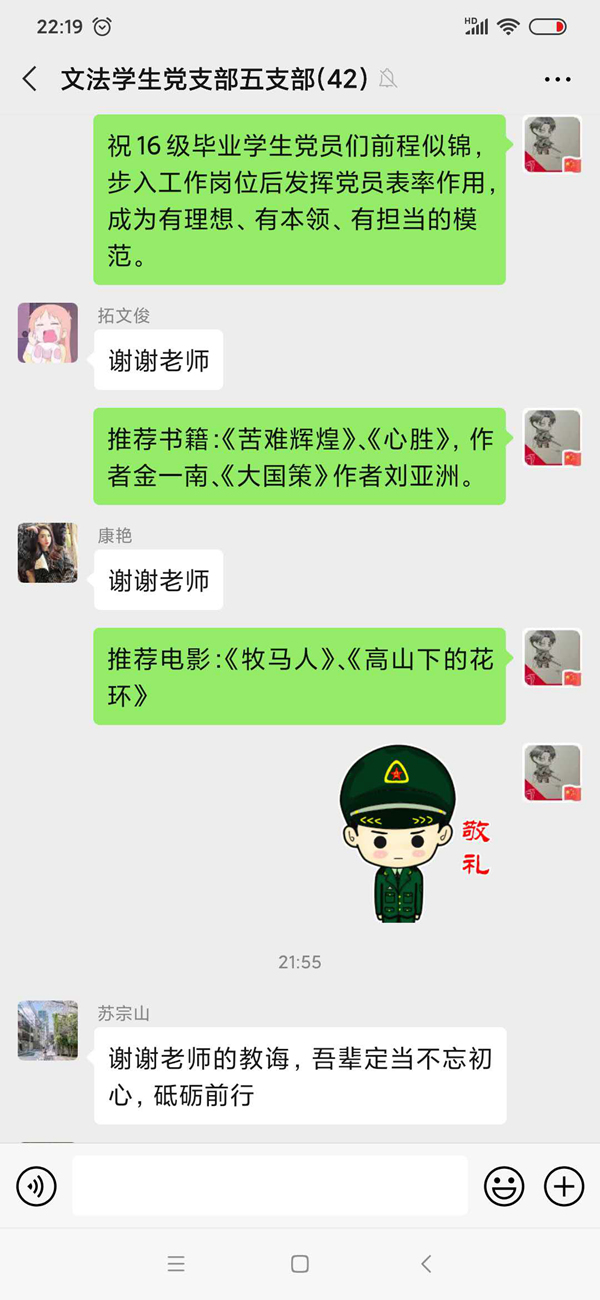Go back from the group chat
The height and width of the screenshot is (1300, 600).
click(x=30, y=80)
